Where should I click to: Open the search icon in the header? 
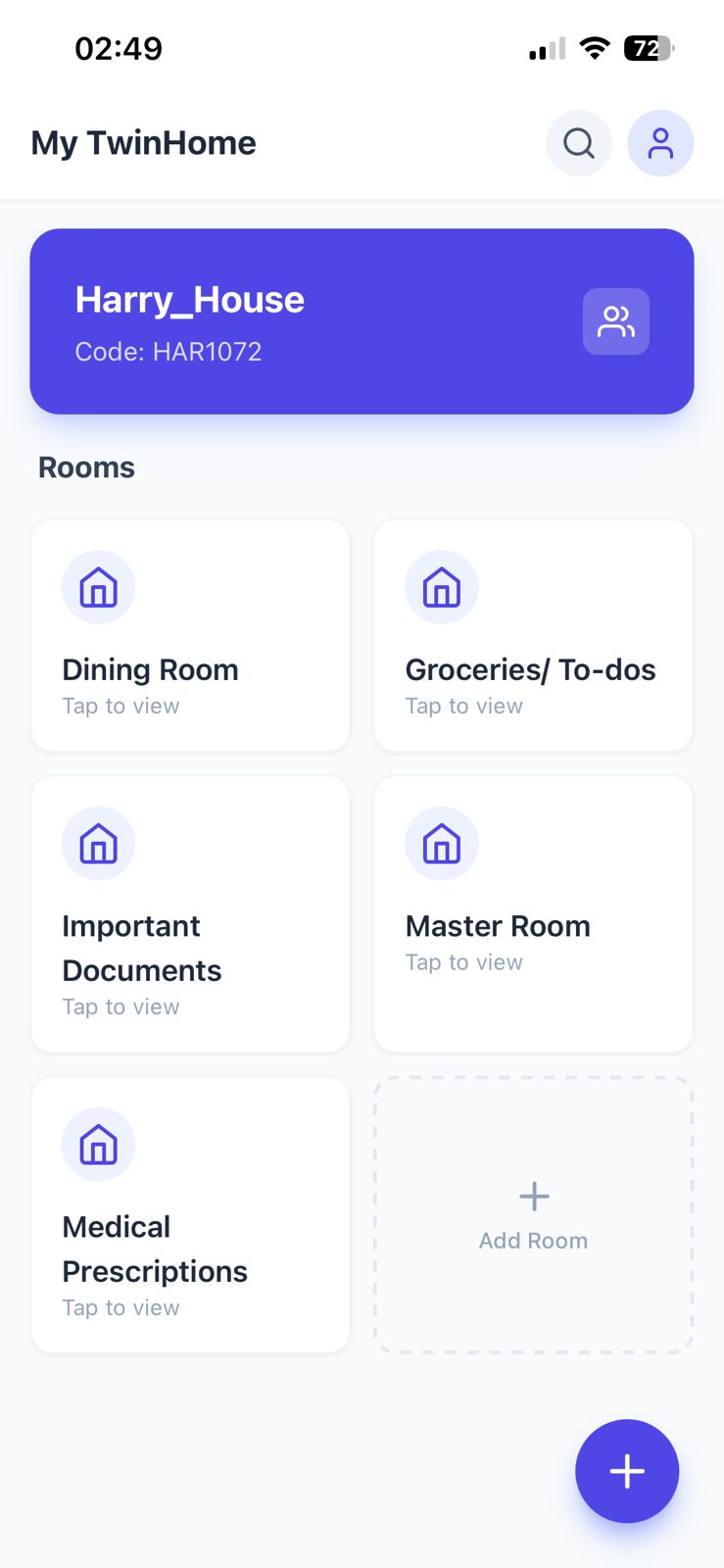click(578, 143)
